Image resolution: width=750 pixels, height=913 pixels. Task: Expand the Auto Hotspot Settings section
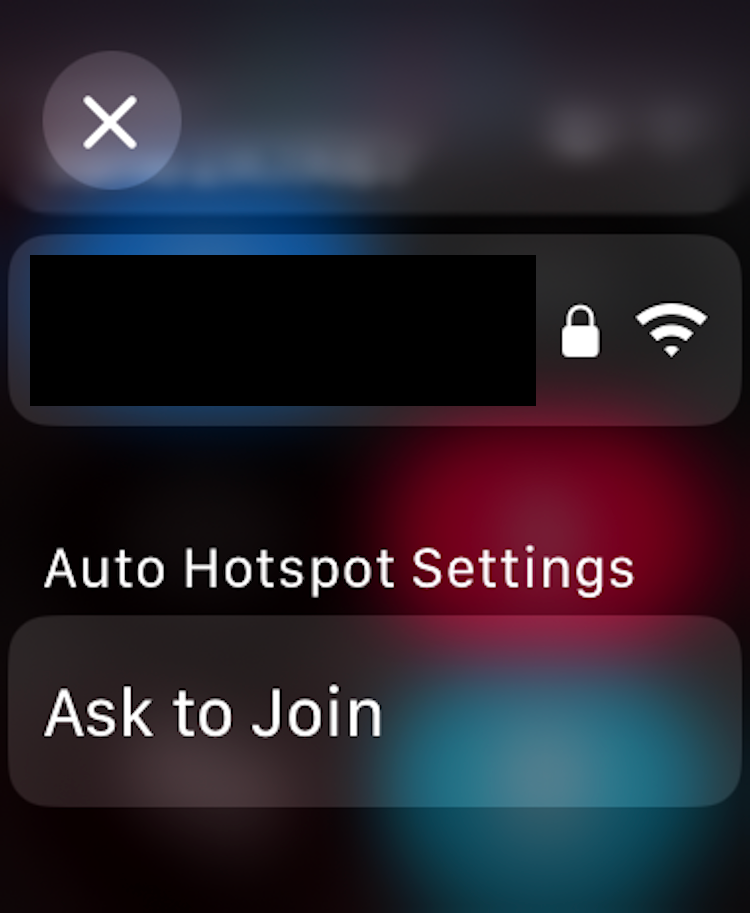click(x=342, y=567)
